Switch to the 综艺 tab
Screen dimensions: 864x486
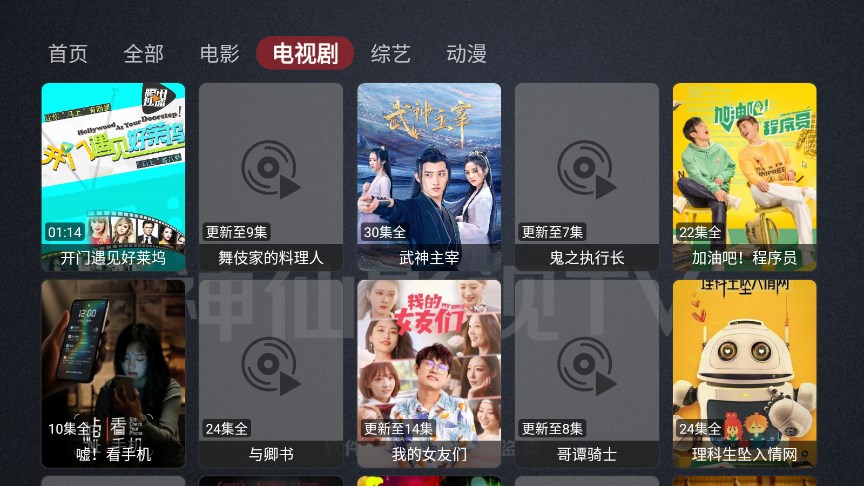[391, 53]
